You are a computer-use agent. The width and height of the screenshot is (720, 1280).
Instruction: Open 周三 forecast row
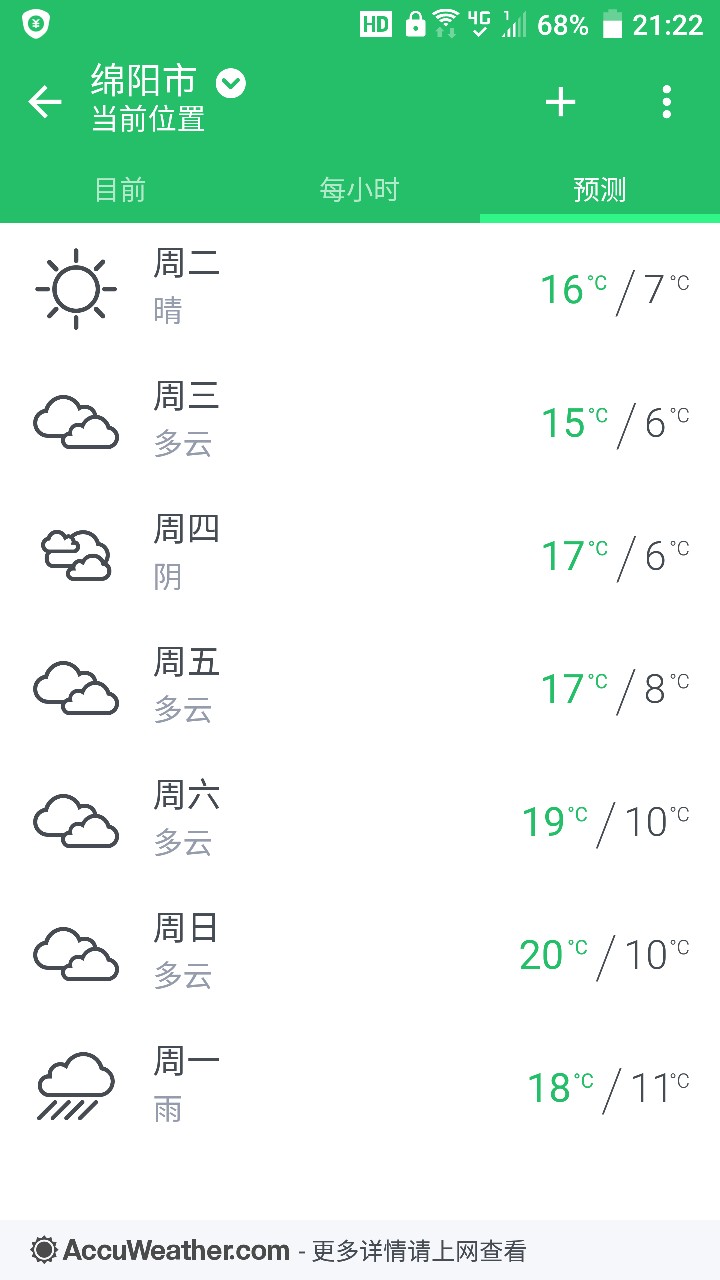360,422
